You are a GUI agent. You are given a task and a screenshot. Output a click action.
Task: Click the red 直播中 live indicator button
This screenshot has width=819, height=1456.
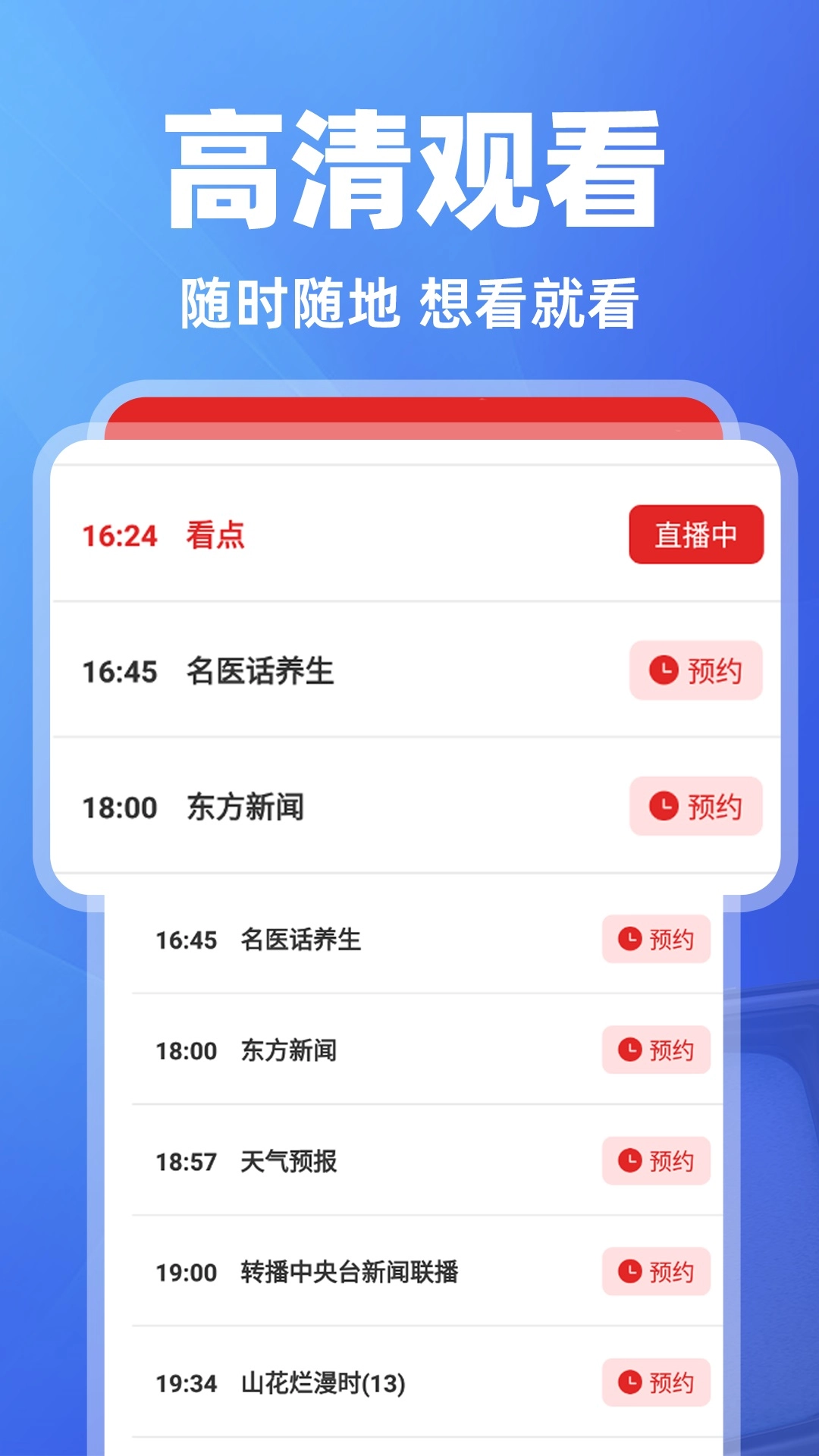coord(695,535)
